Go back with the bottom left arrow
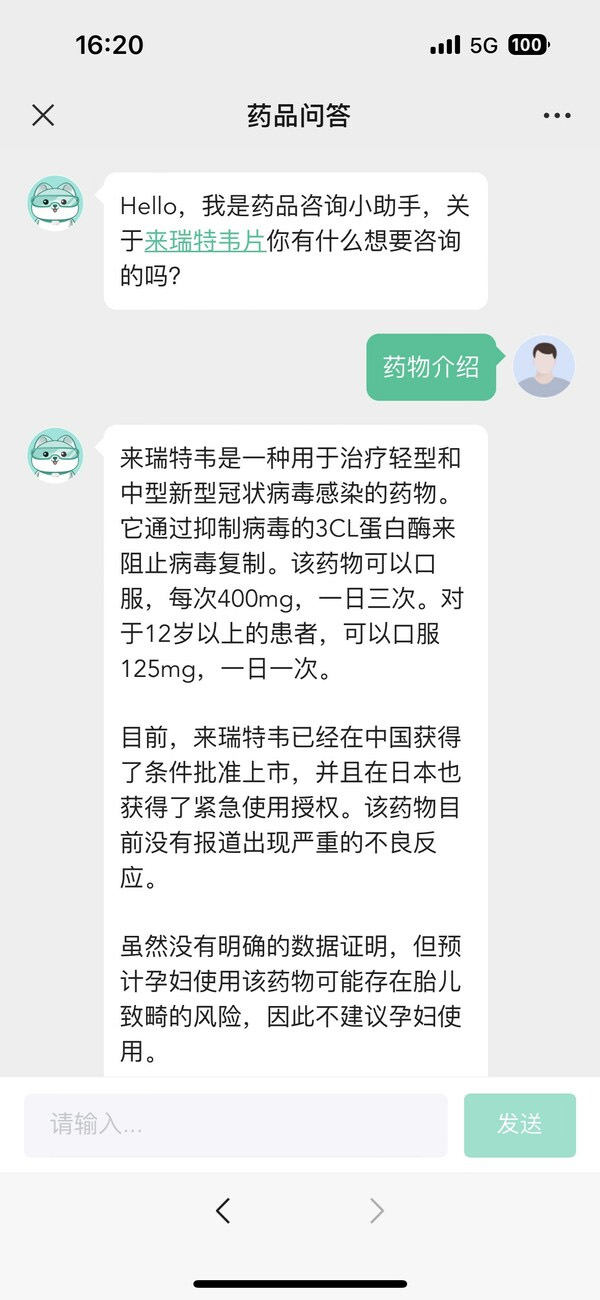The height and width of the screenshot is (1300, 600). [x=223, y=1211]
